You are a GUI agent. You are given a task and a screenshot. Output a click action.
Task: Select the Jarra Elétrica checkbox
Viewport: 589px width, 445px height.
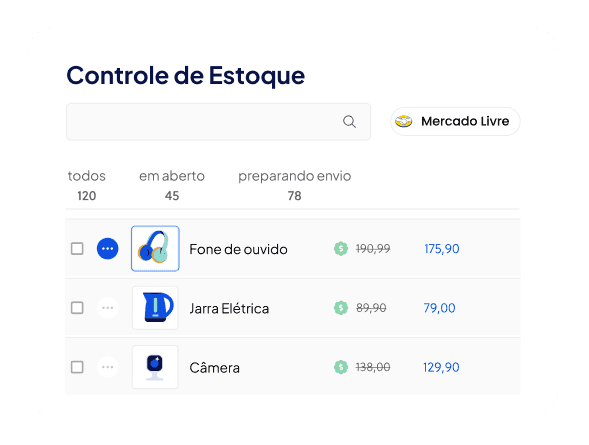point(77,308)
